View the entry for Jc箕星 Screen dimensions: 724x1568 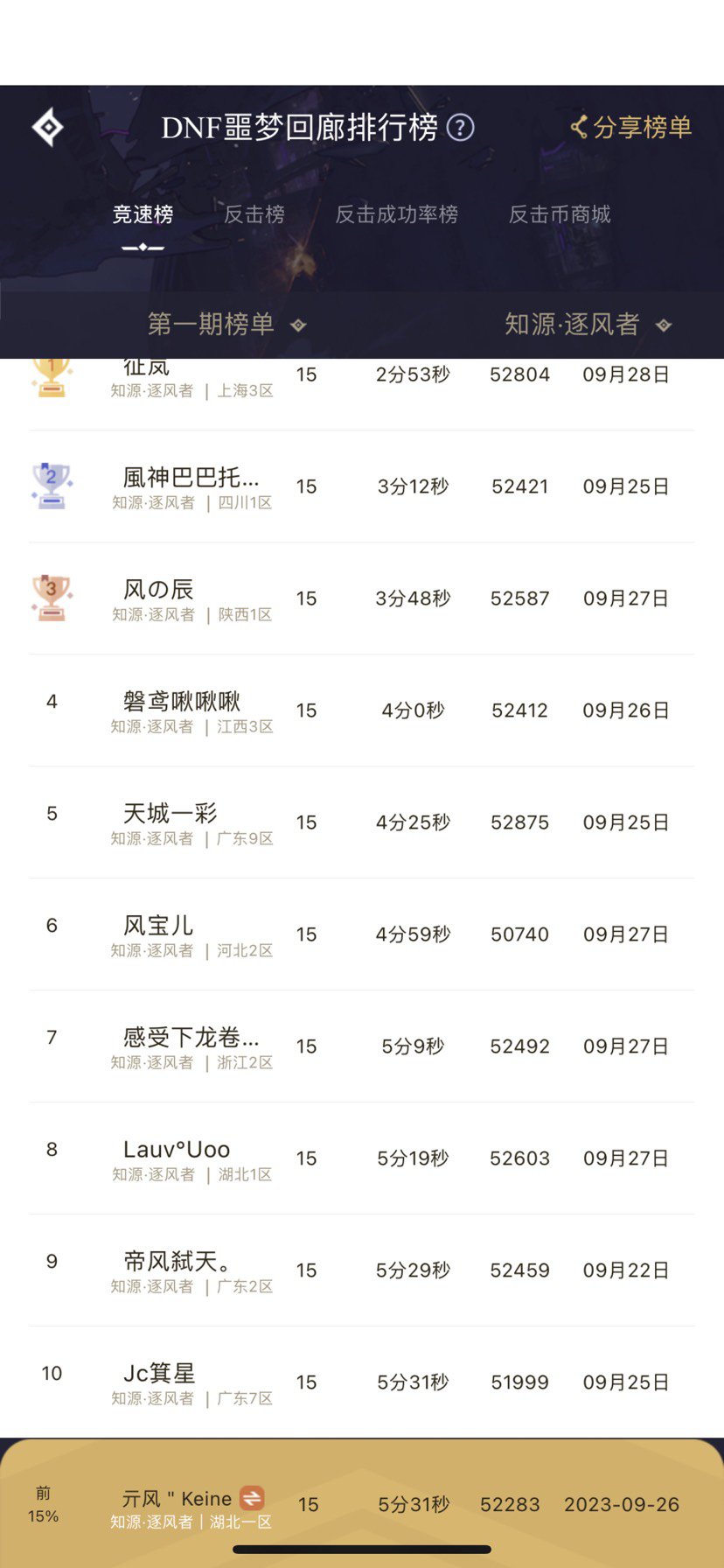(362, 1382)
